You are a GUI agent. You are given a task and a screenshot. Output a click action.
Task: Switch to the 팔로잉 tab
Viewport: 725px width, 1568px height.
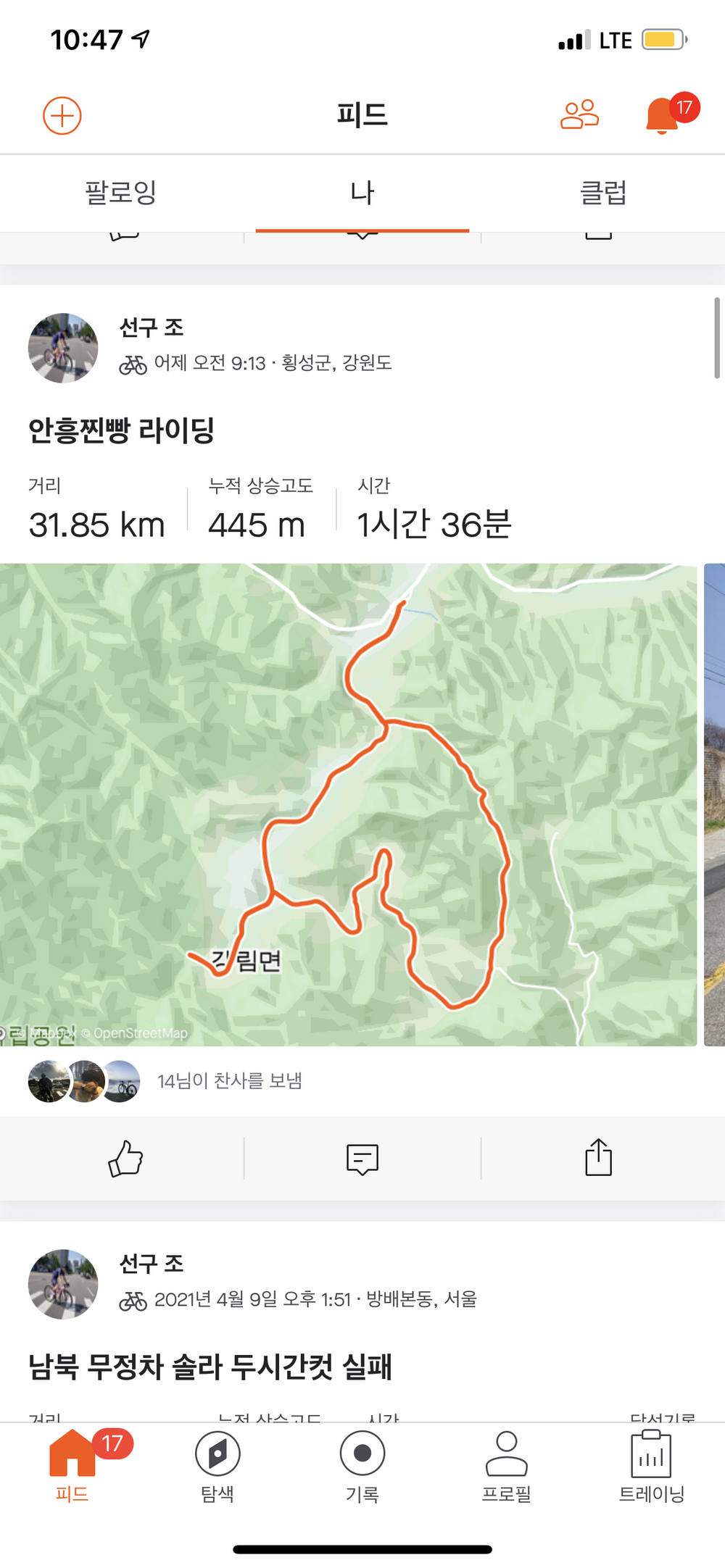(x=121, y=193)
